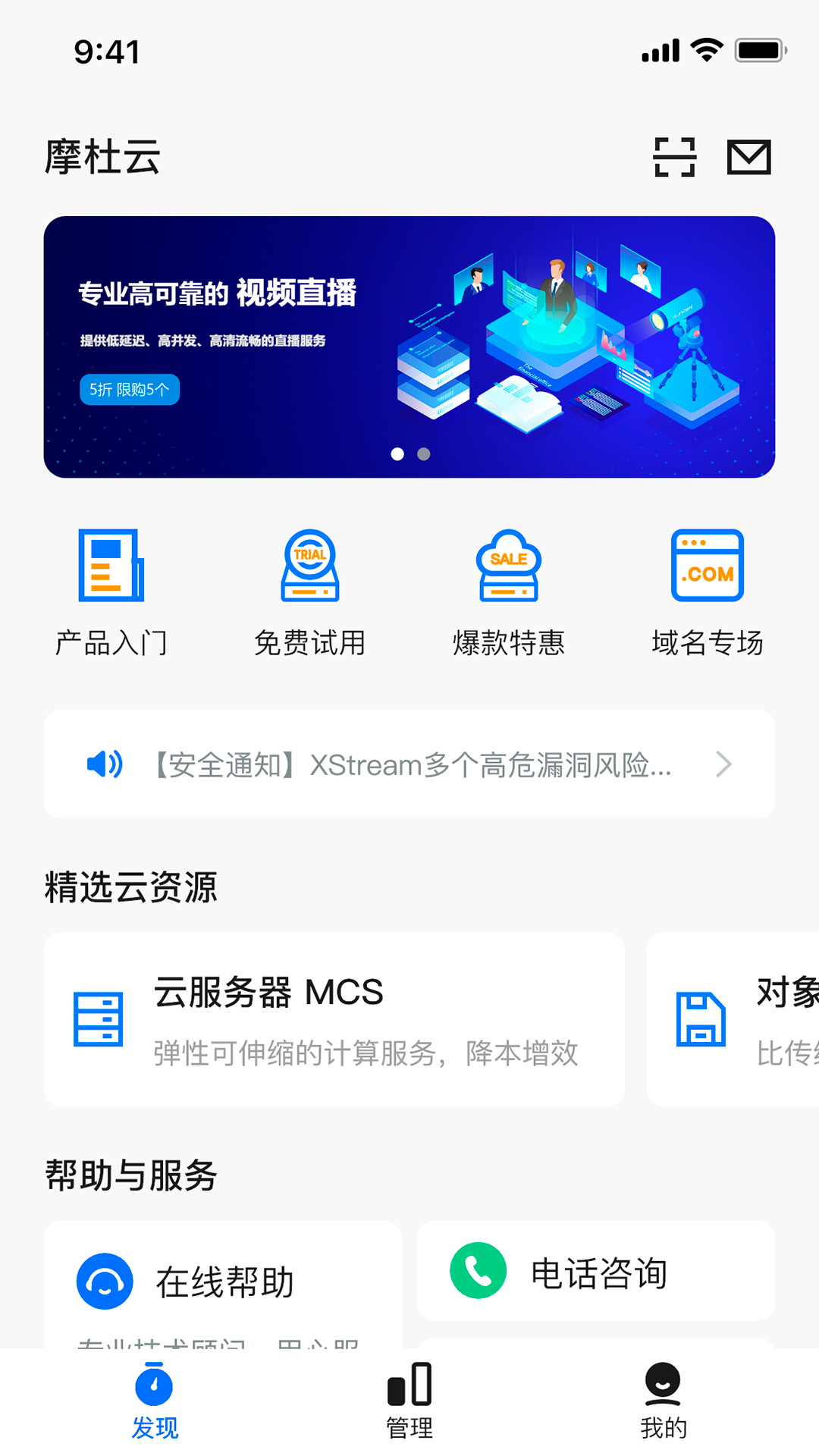The width and height of the screenshot is (819, 1456).
Task: Tap the 5折 限购5个 button
Action: 130,390
